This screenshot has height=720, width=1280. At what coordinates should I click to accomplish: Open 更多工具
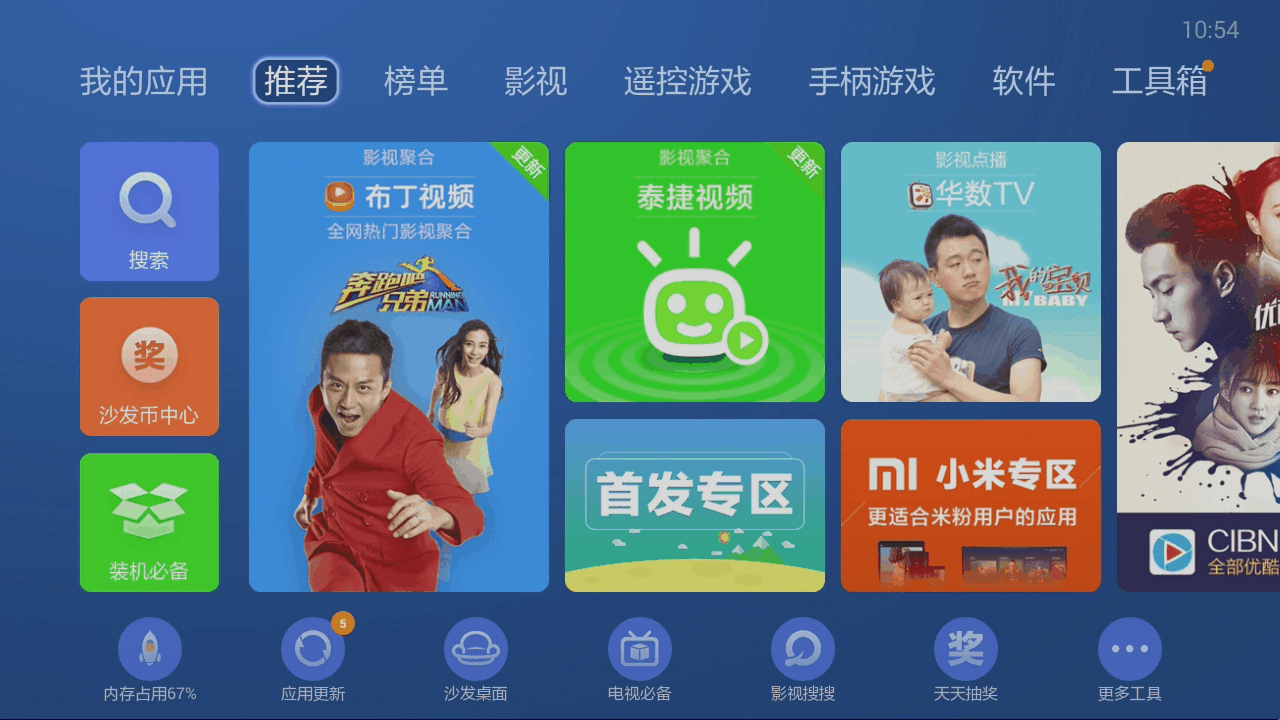click(x=1129, y=650)
